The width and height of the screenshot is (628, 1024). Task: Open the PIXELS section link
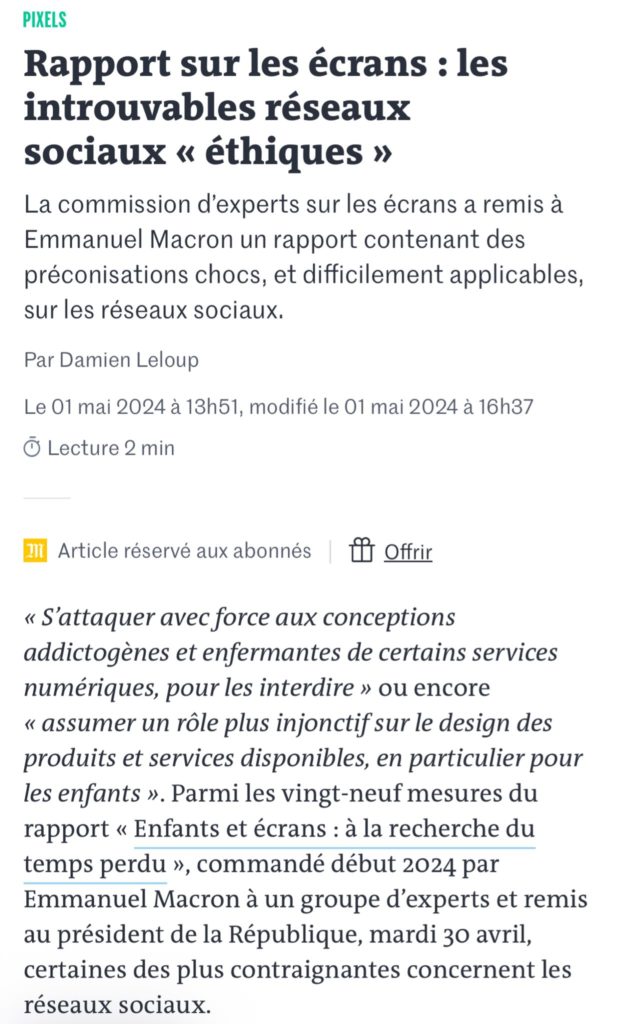[44, 20]
